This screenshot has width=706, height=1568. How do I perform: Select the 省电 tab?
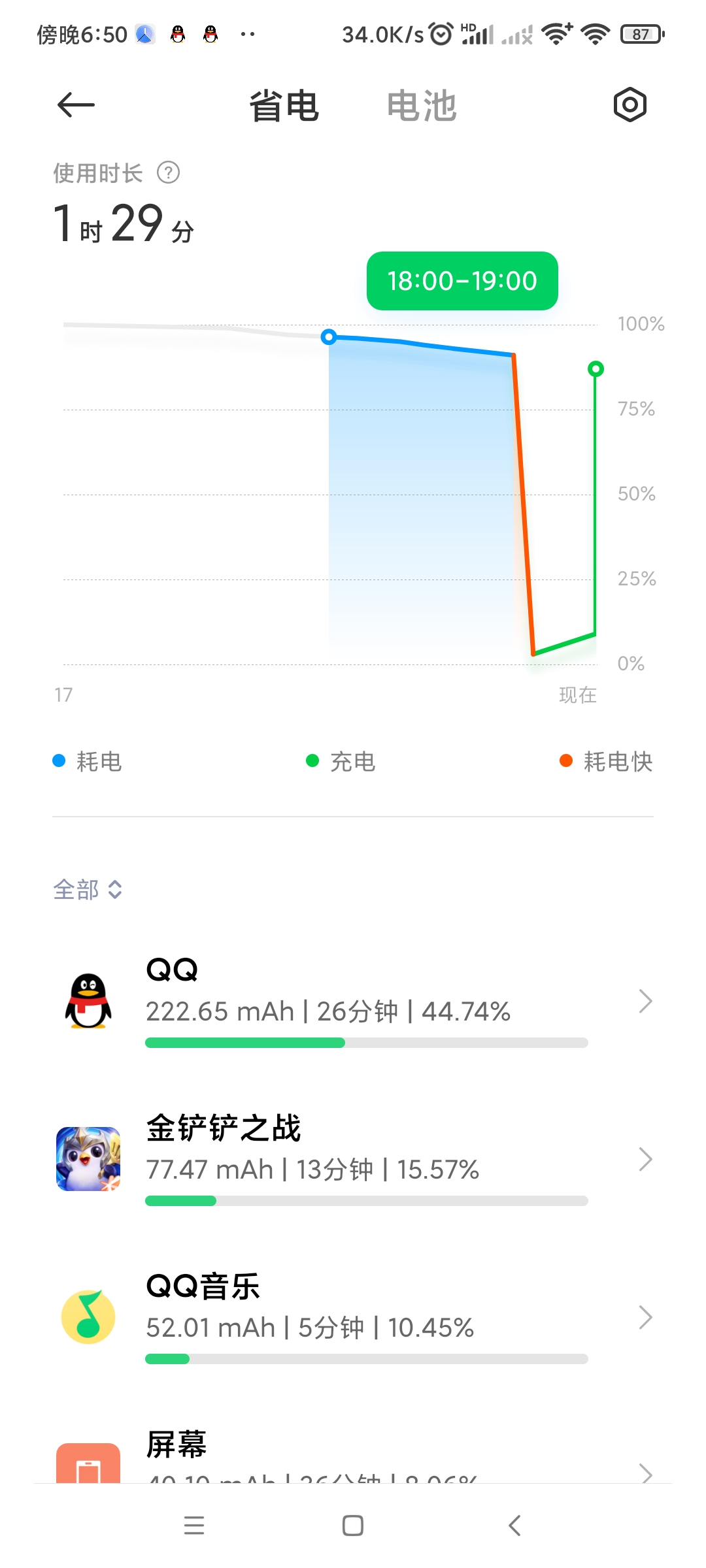[x=284, y=106]
